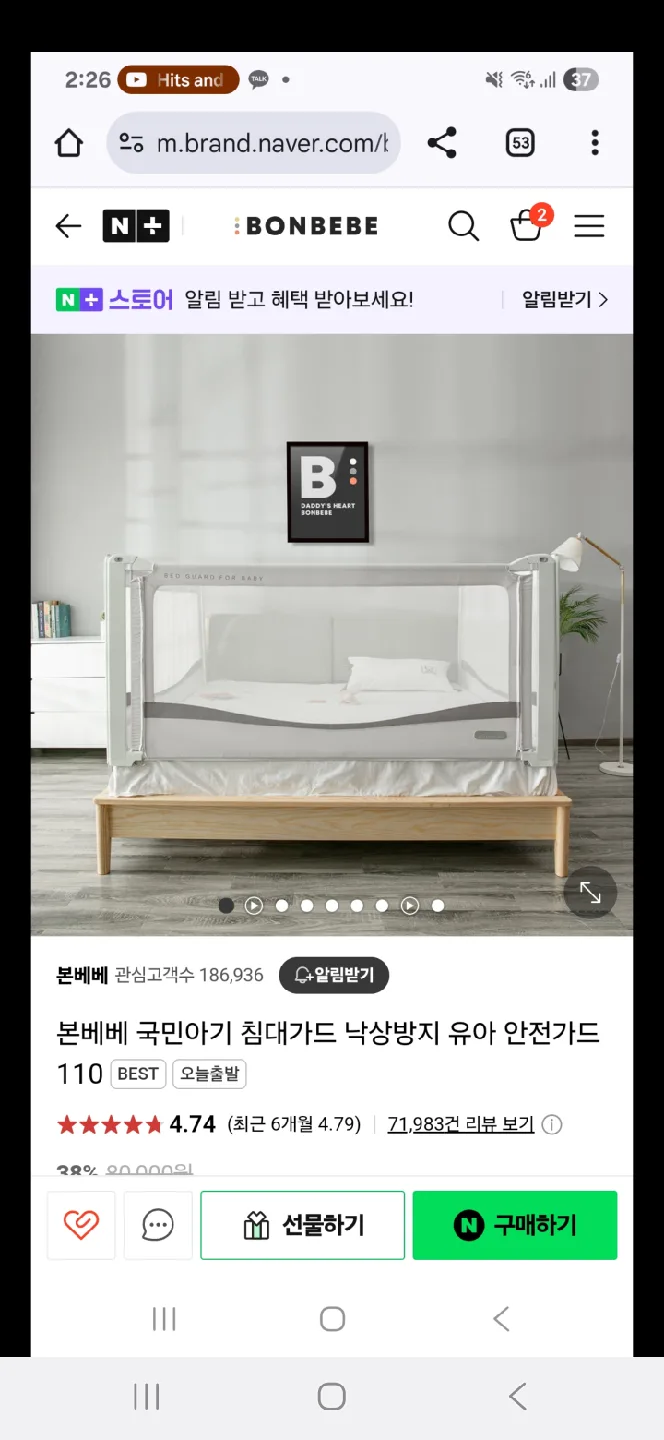Go back using the store header arrow
Screen dimensions: 664x1440
click(68, 226)
